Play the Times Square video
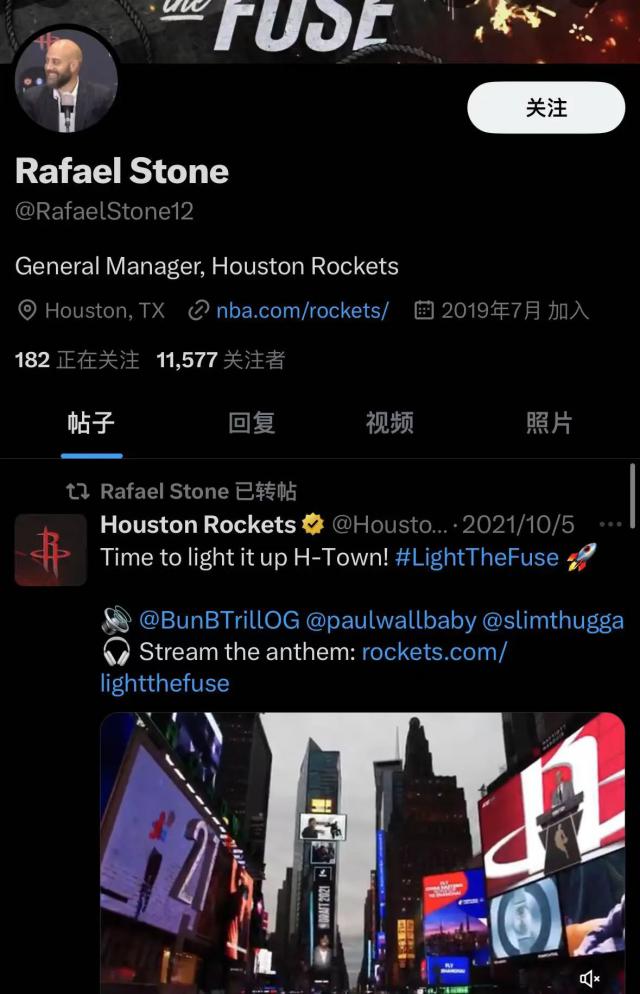This screenshot has height=994, width=640. [x=362, y=850]
